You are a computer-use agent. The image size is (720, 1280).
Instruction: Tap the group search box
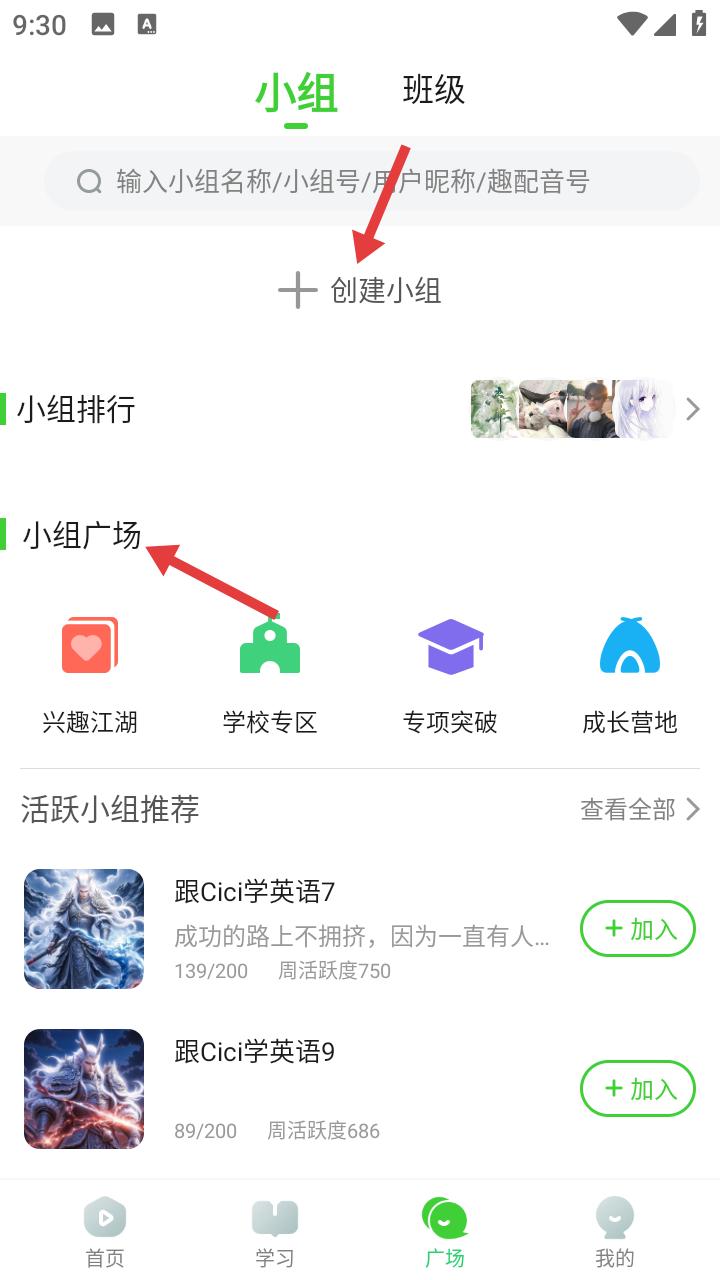370,181
